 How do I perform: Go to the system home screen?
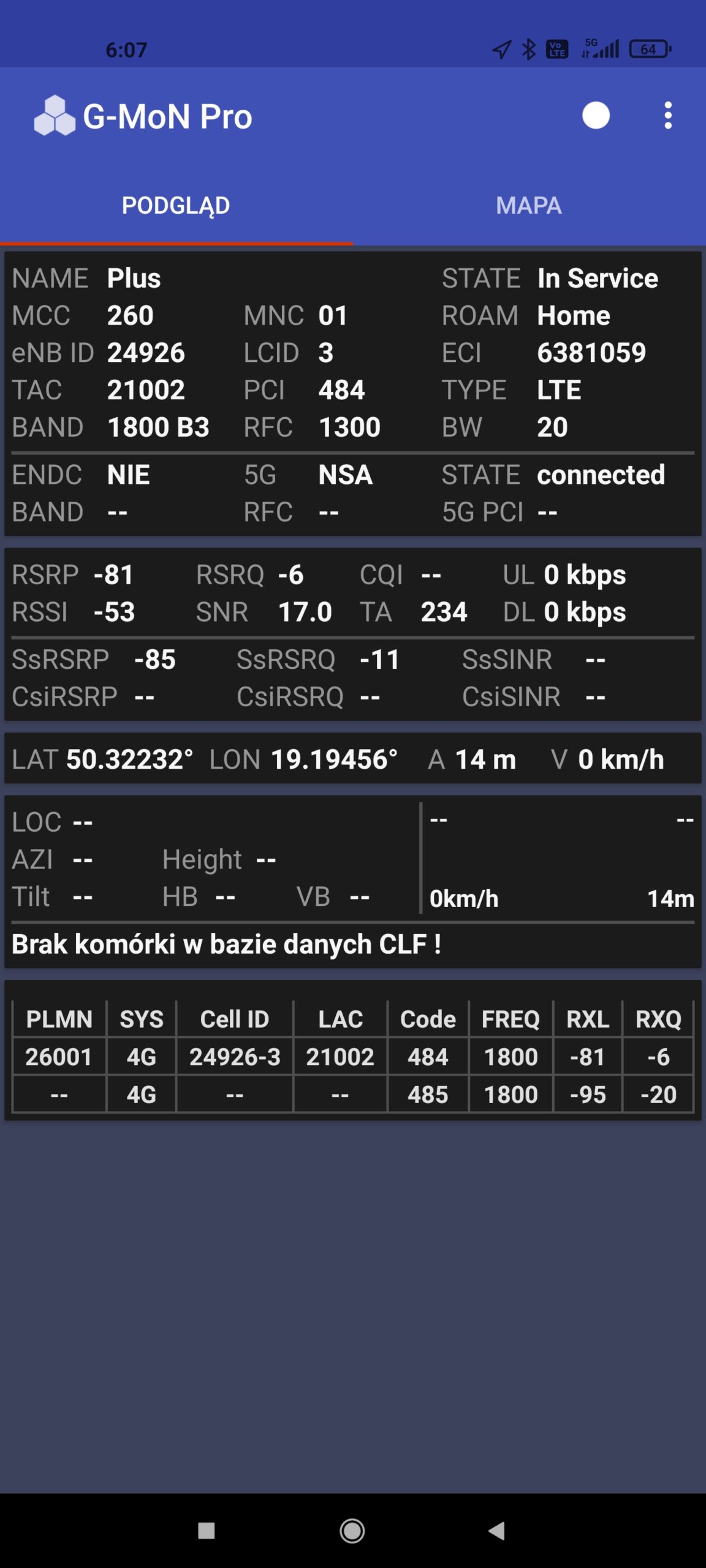352,1531
